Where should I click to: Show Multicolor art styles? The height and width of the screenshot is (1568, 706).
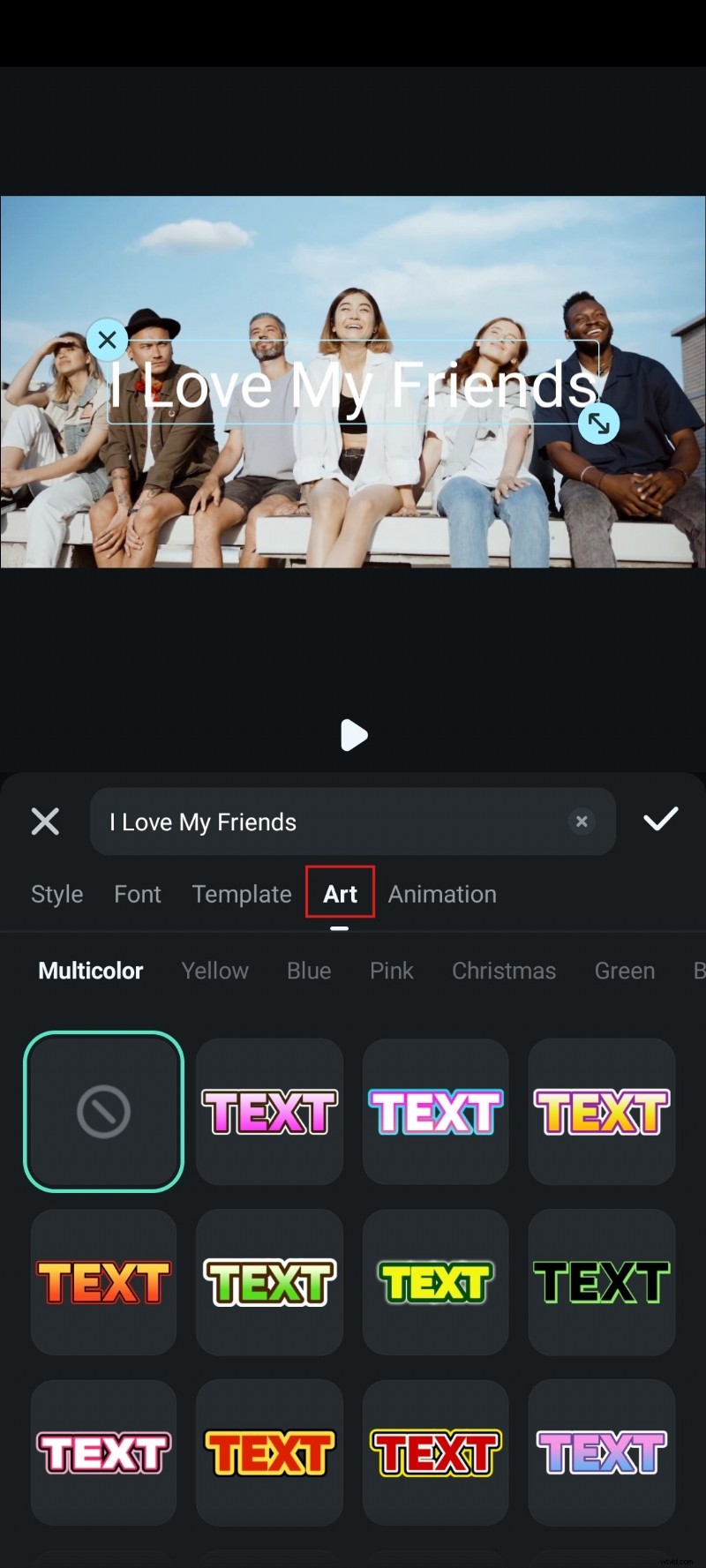tap(91, 971)
